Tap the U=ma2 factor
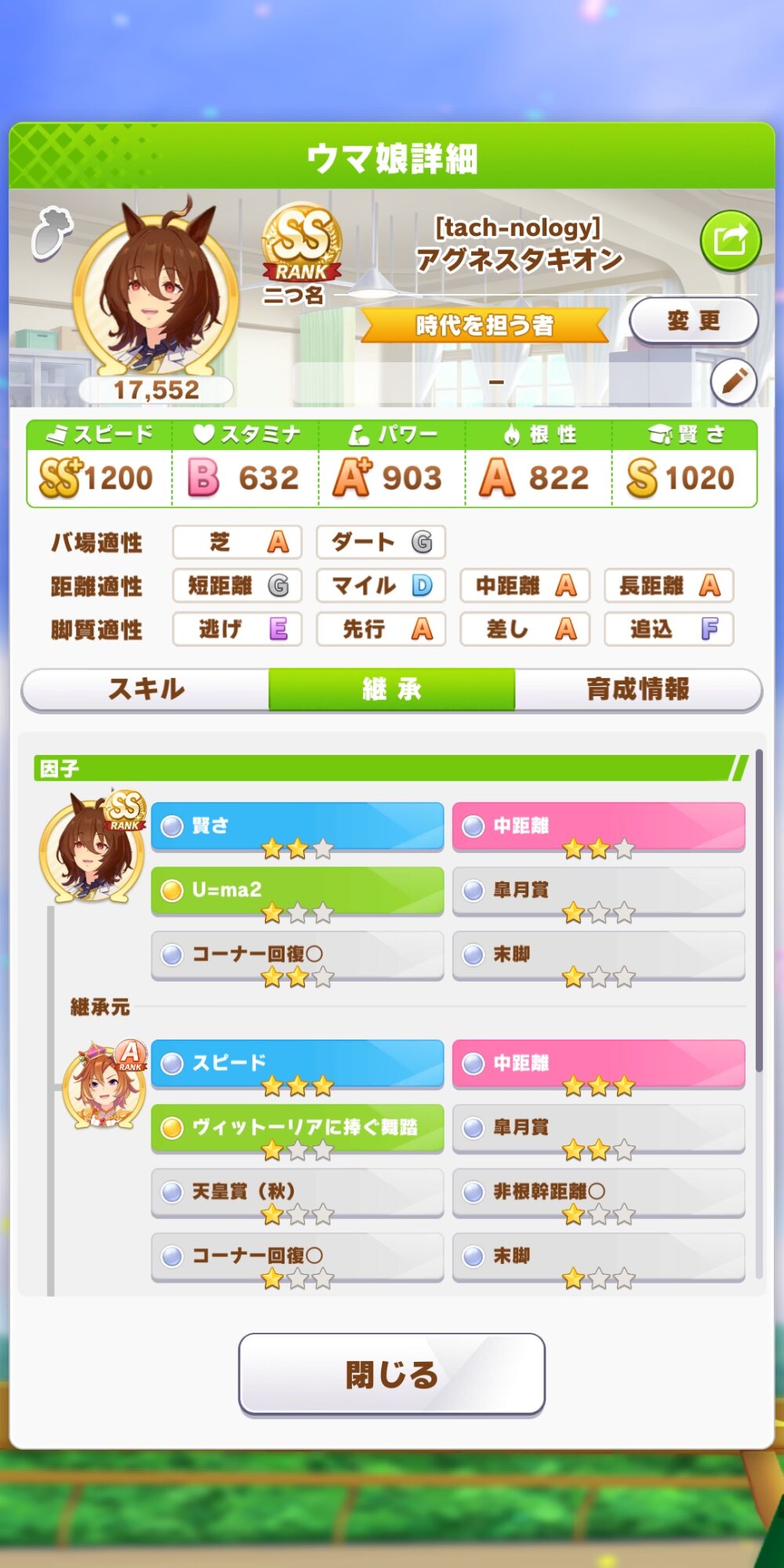The width and height of the screenshot is (784, 1568). coord(297,891)
